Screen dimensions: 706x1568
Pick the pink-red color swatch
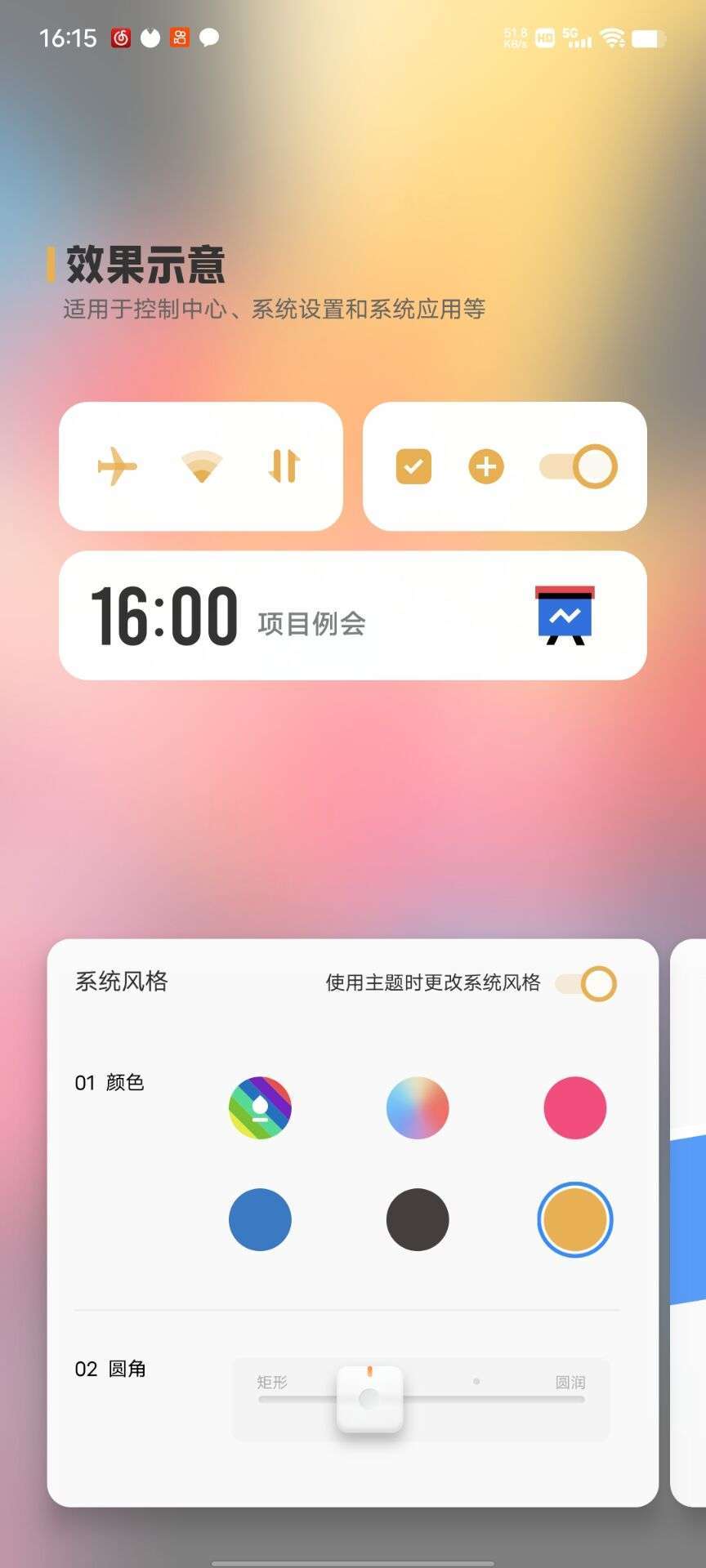(x=575, y=1107)
